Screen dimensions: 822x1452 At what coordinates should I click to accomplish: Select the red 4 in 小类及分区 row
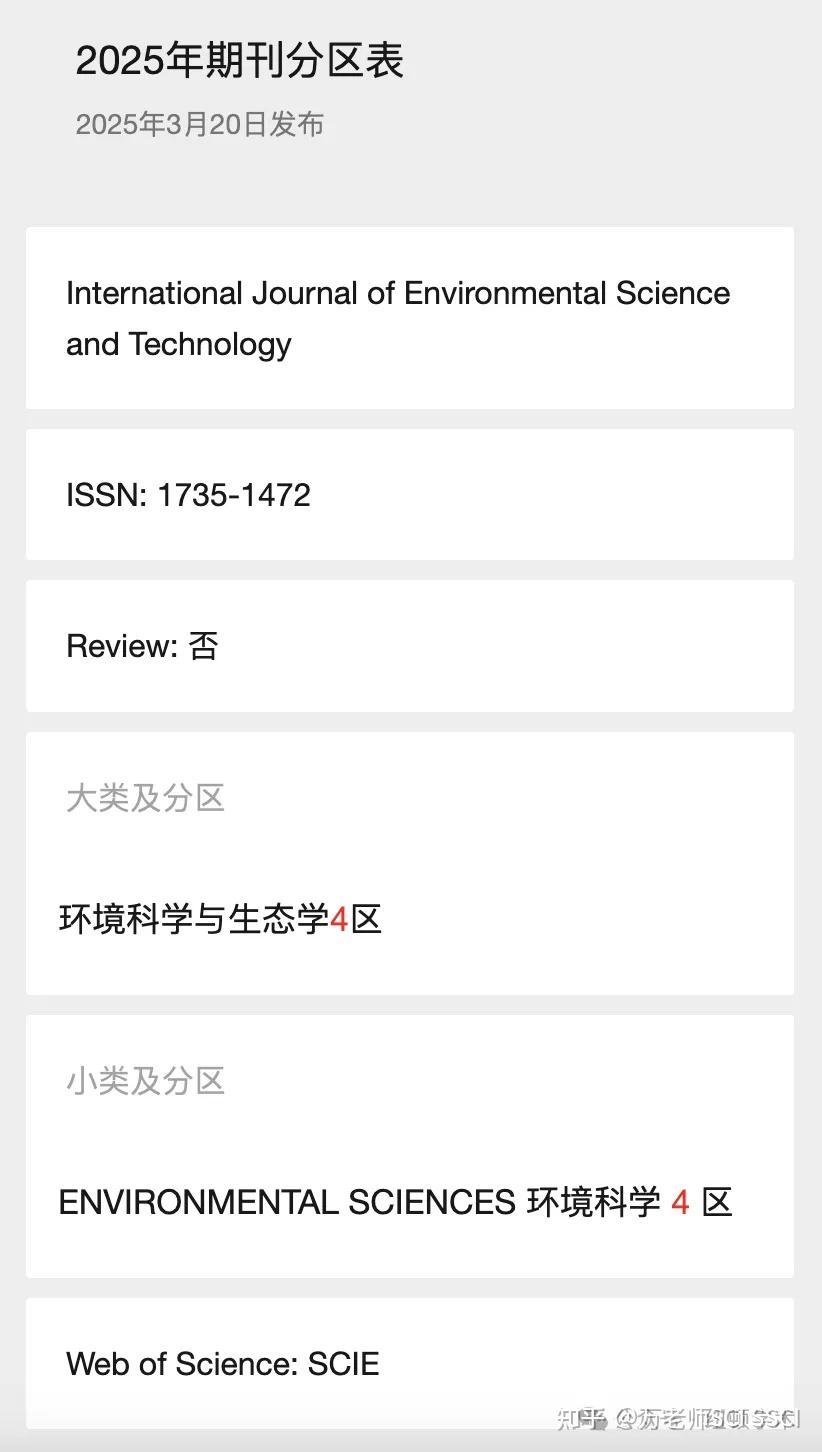[680, 1201]
